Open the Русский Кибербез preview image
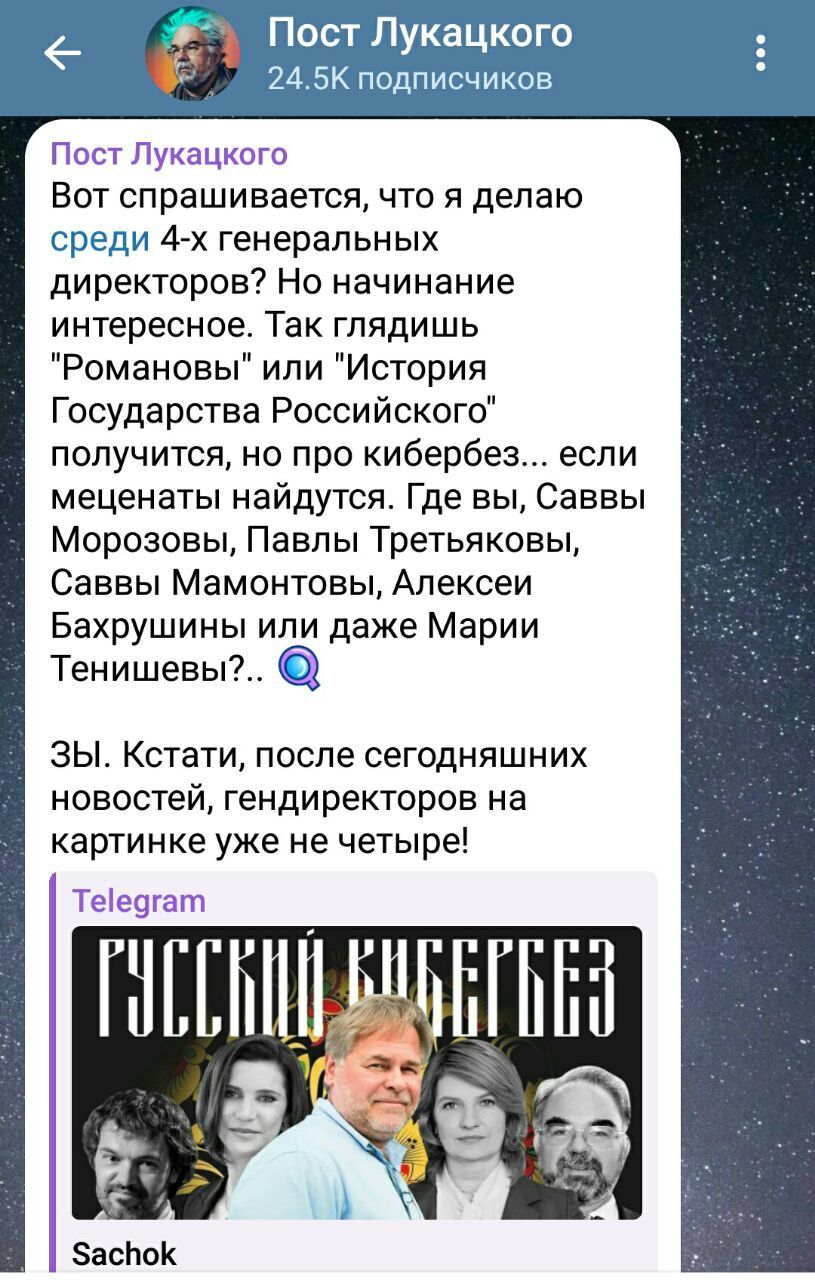The image size is (815, 1280). [357, 1071]
